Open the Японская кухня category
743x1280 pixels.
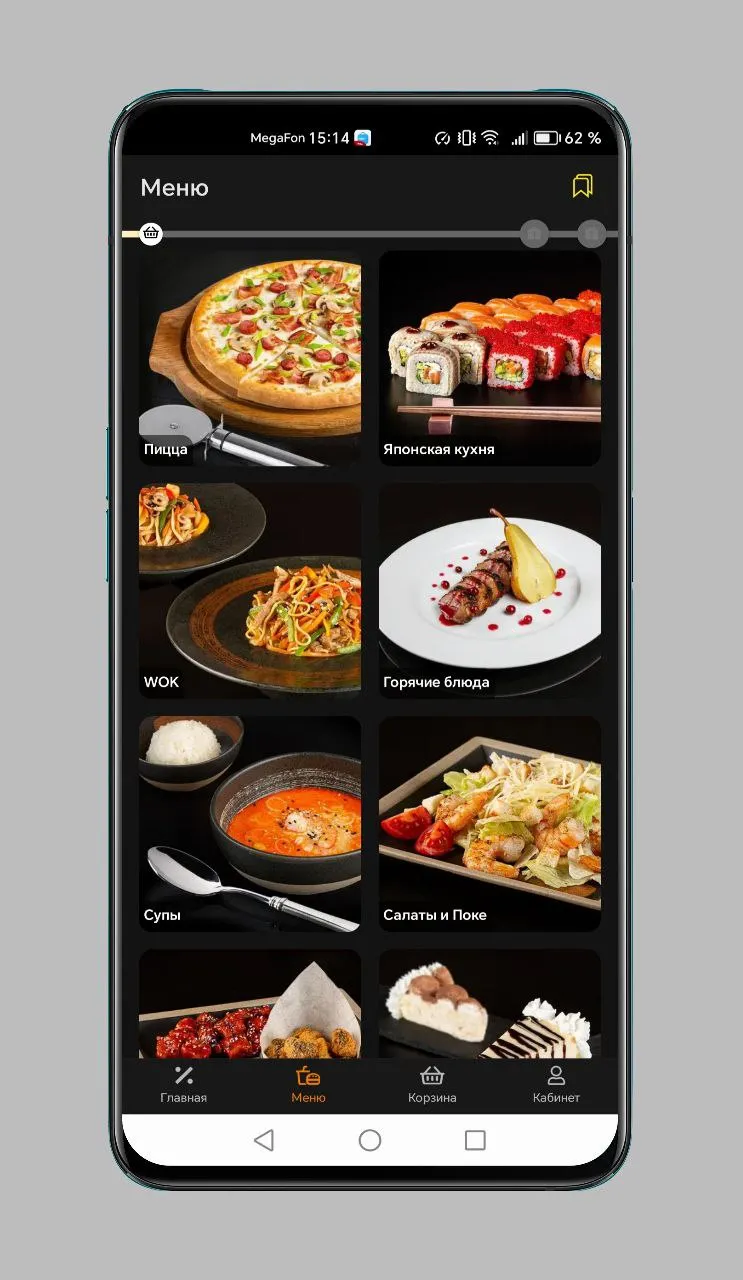[x=490, y=358]
